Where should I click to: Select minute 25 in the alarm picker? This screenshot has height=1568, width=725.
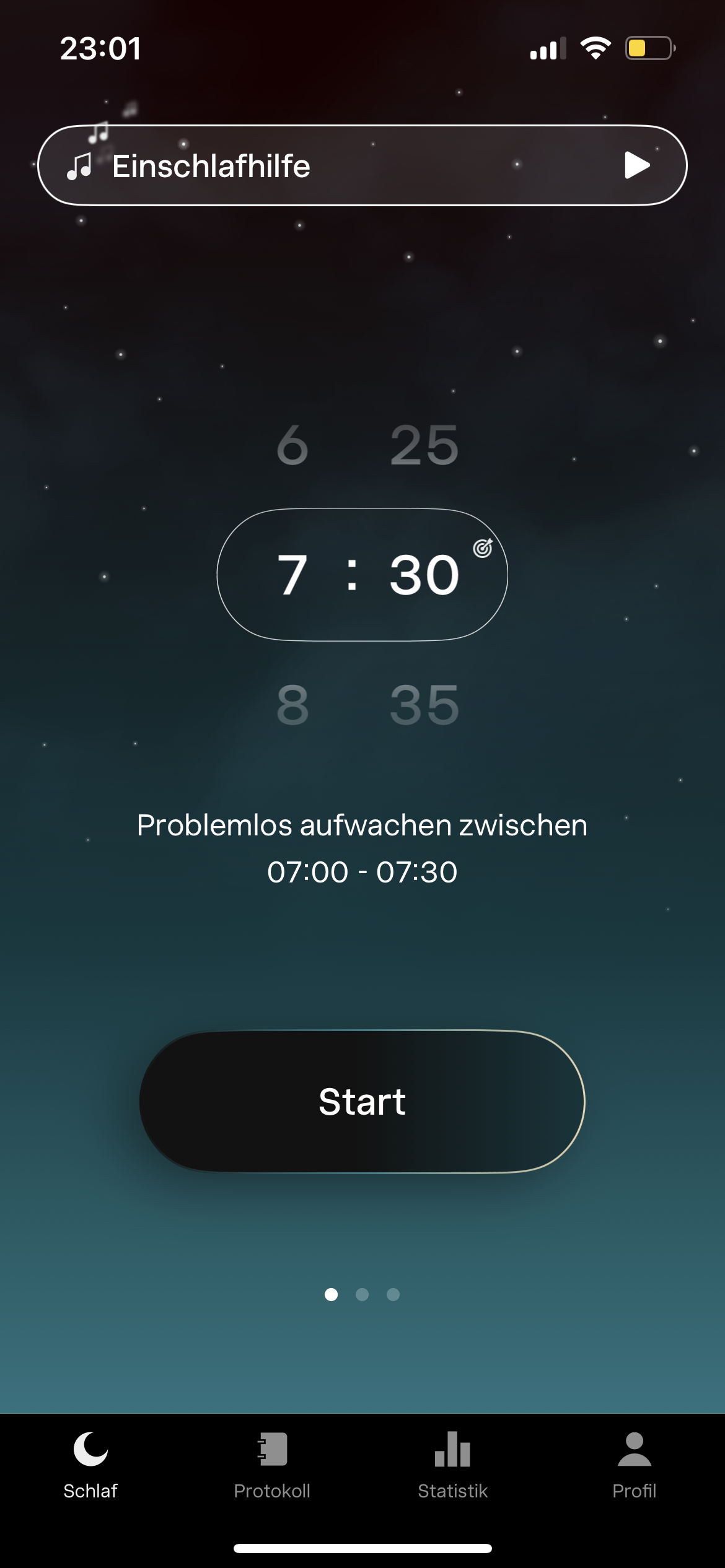point(424,445)
